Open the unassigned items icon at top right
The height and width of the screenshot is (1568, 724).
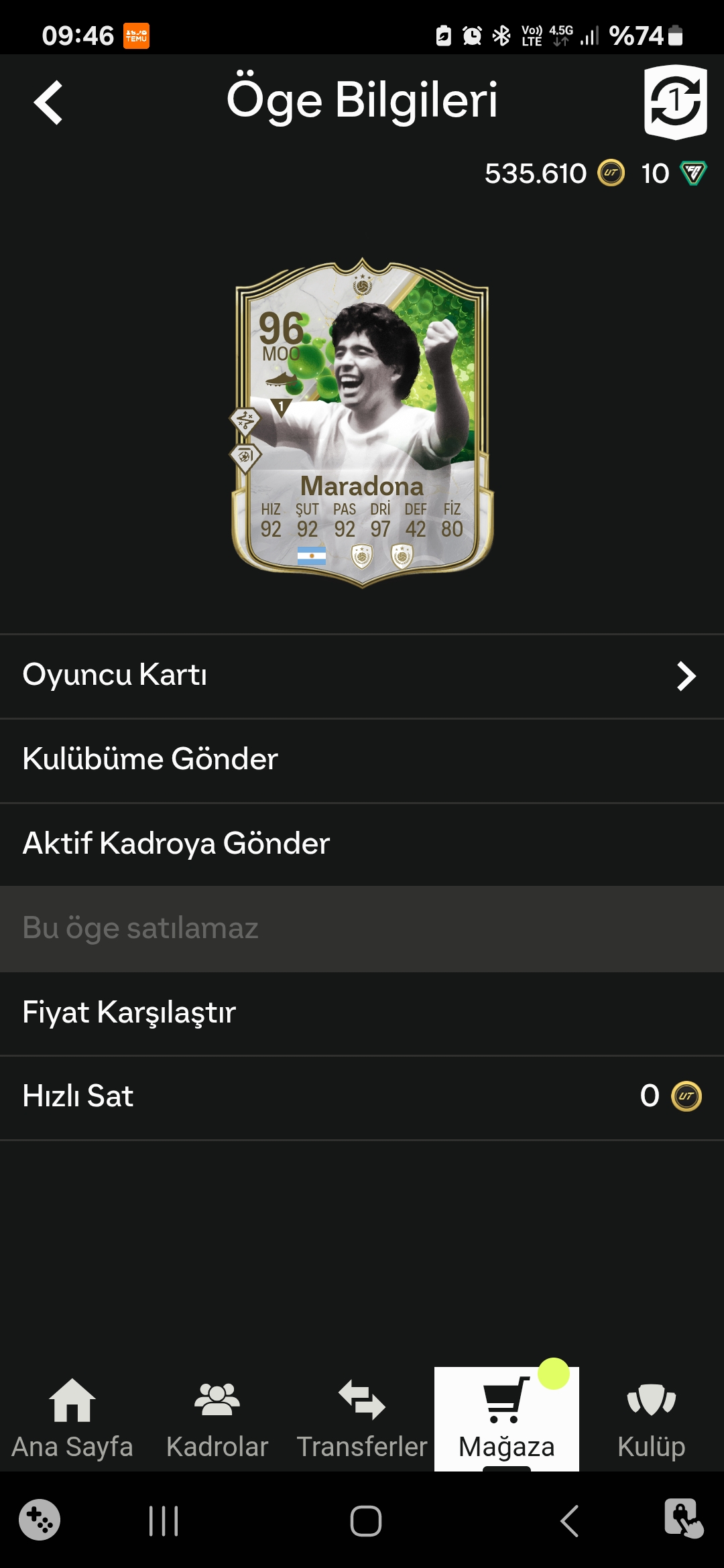[x=675, y=102]
